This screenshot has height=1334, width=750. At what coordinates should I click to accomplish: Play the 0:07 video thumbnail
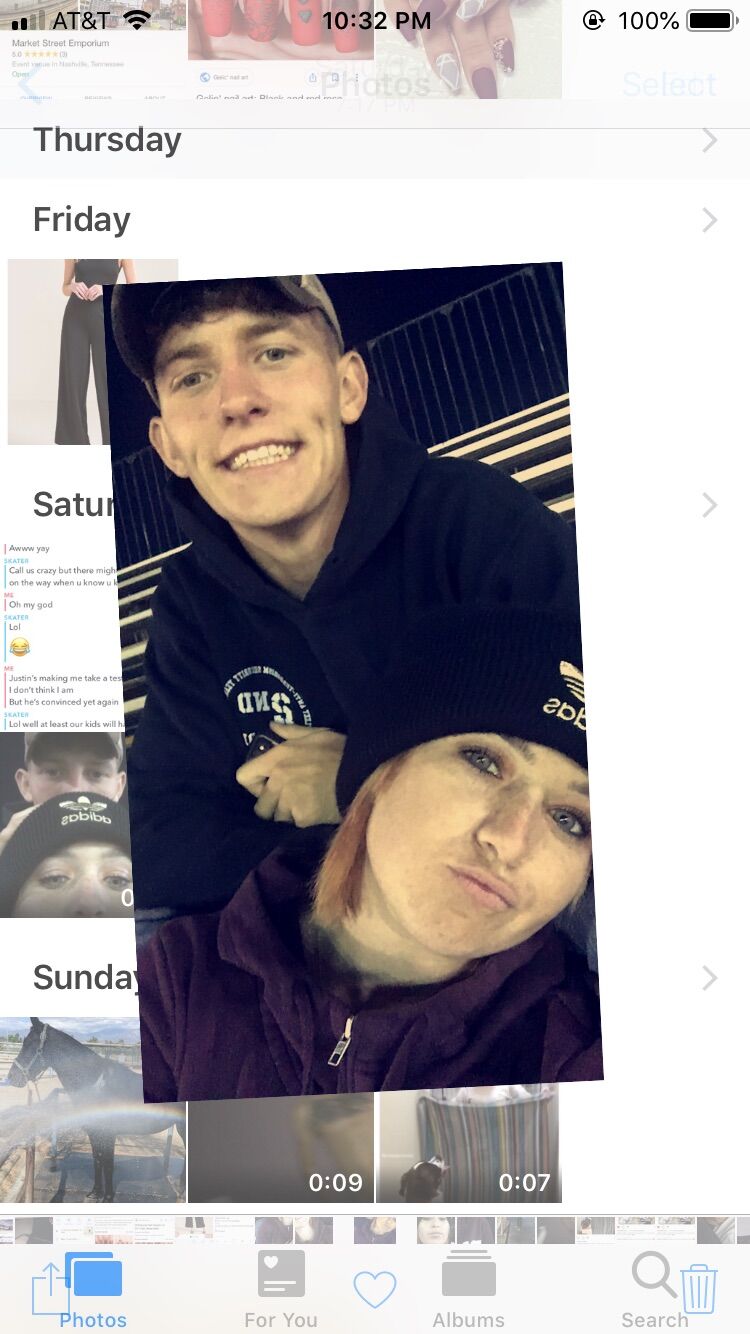coord(469,1150)
